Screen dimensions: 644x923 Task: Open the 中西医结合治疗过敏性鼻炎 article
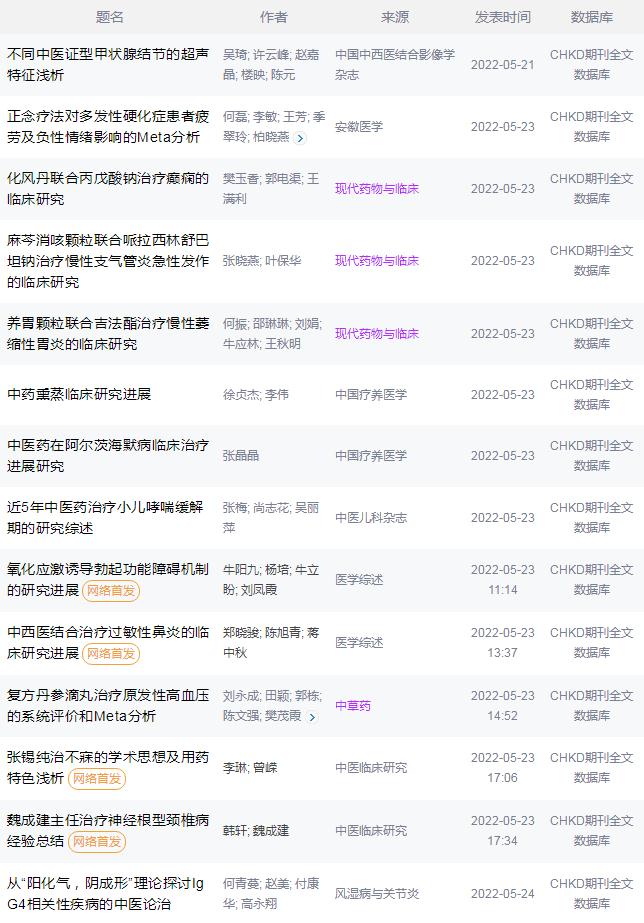click(x=107, y=632)
